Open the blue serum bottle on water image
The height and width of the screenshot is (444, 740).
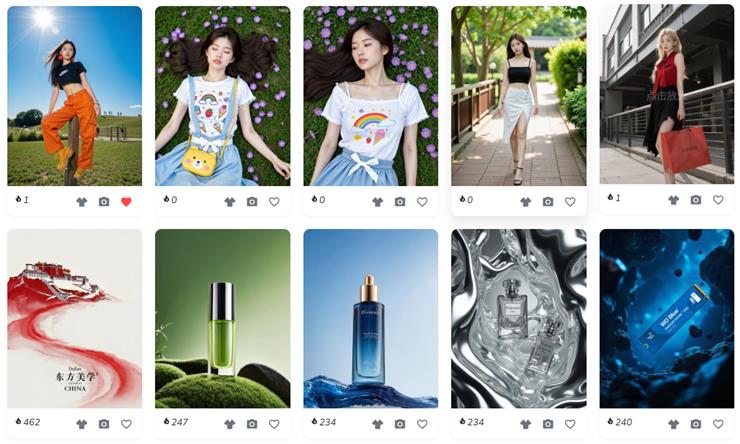pos(370,318)
